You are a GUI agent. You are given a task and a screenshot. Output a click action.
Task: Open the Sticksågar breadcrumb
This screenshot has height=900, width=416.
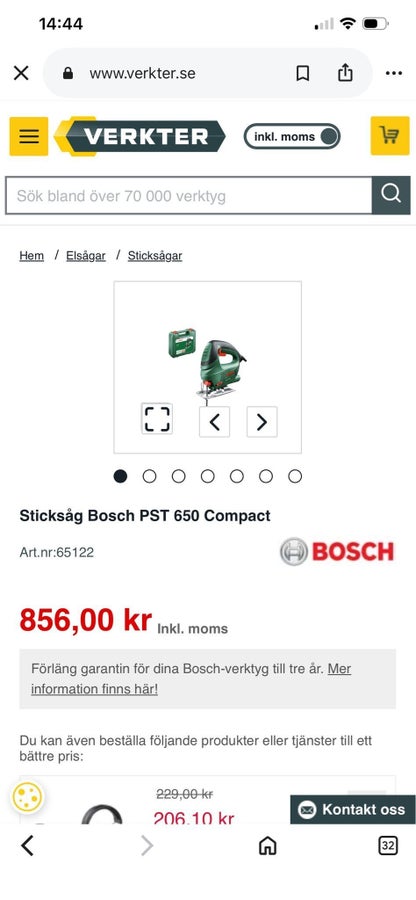(155, 256)
